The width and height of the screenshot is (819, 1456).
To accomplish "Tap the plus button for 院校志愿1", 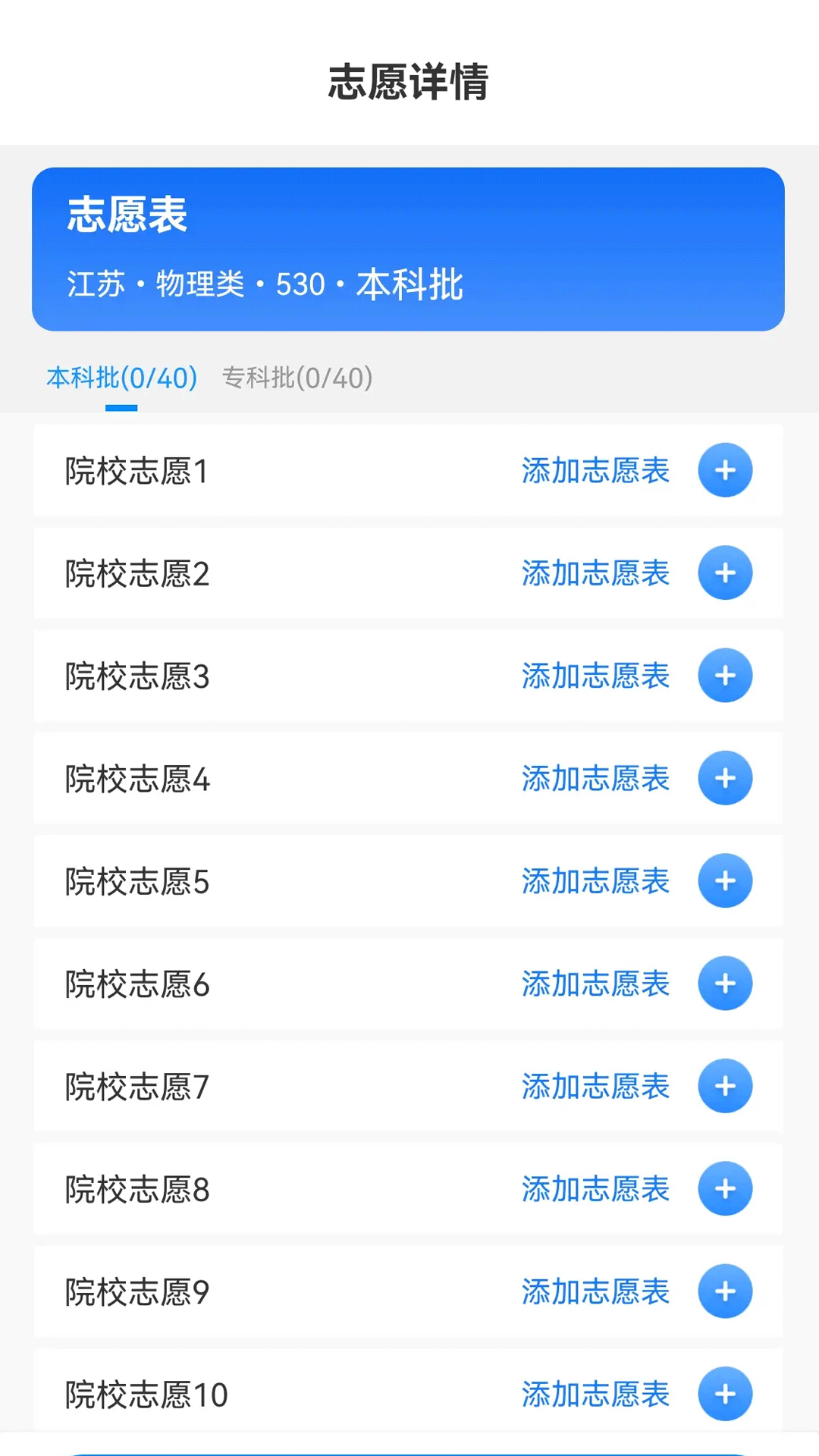I will [x=725, y=470].
